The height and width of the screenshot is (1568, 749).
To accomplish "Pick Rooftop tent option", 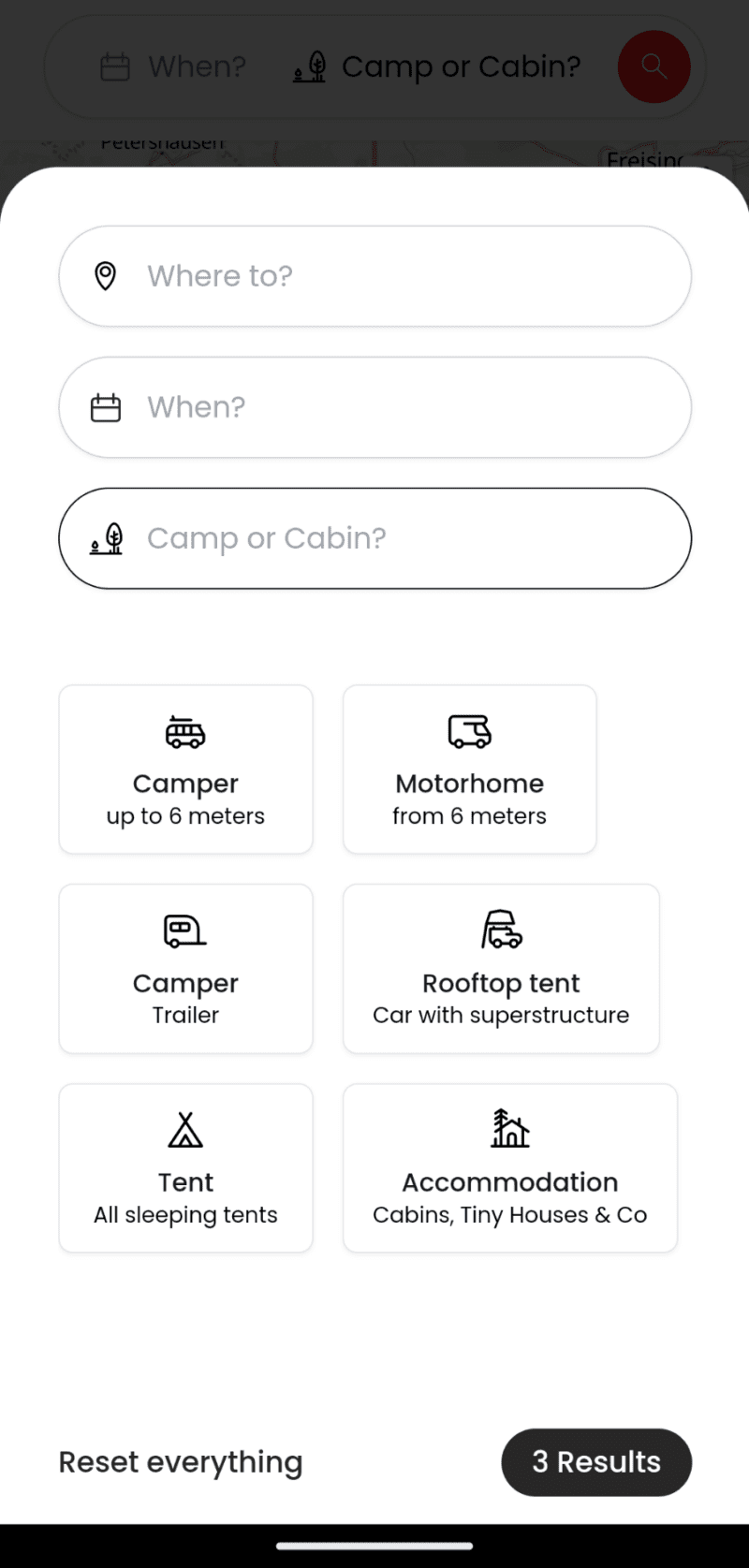I will [x=501, y=969].
